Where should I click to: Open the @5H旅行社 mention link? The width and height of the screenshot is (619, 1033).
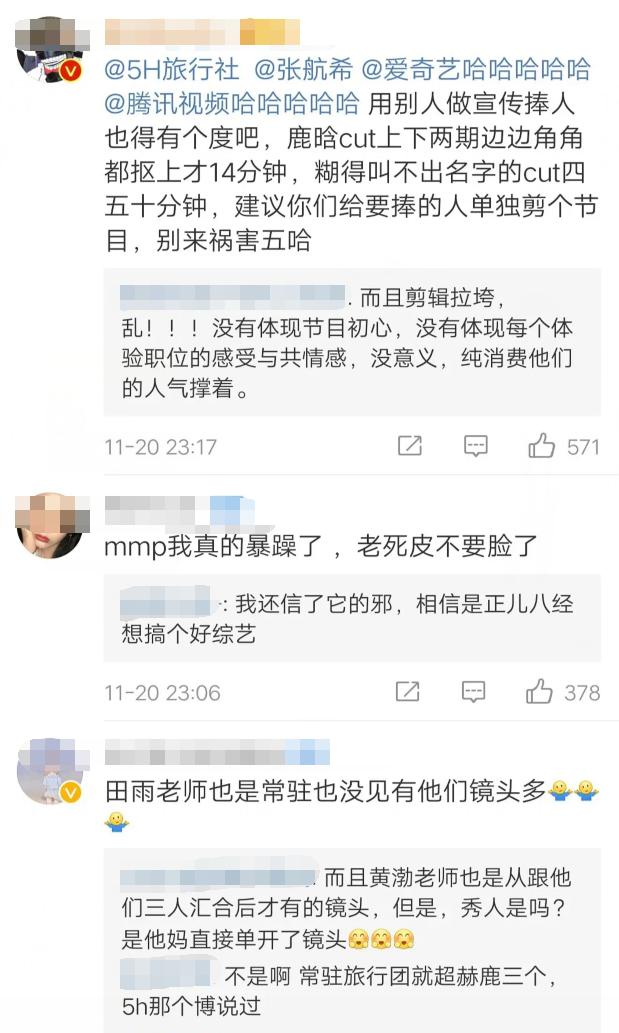coord(171,70)
